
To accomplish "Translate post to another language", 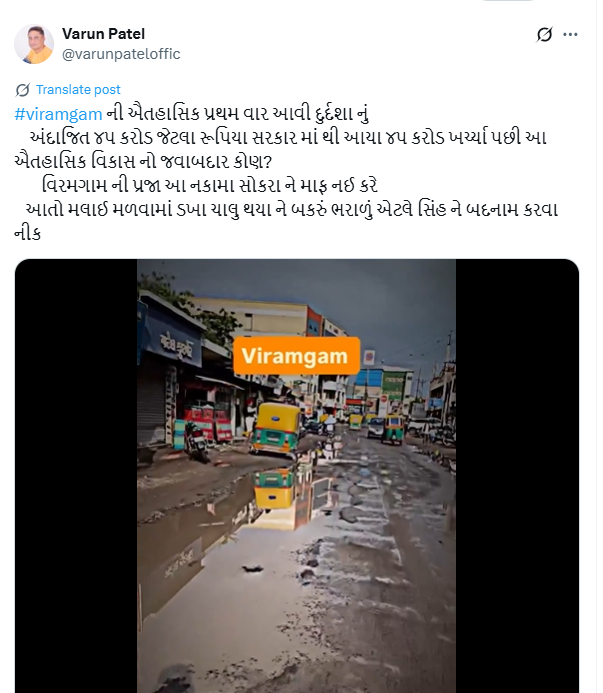I will click(x=77, y=90).
